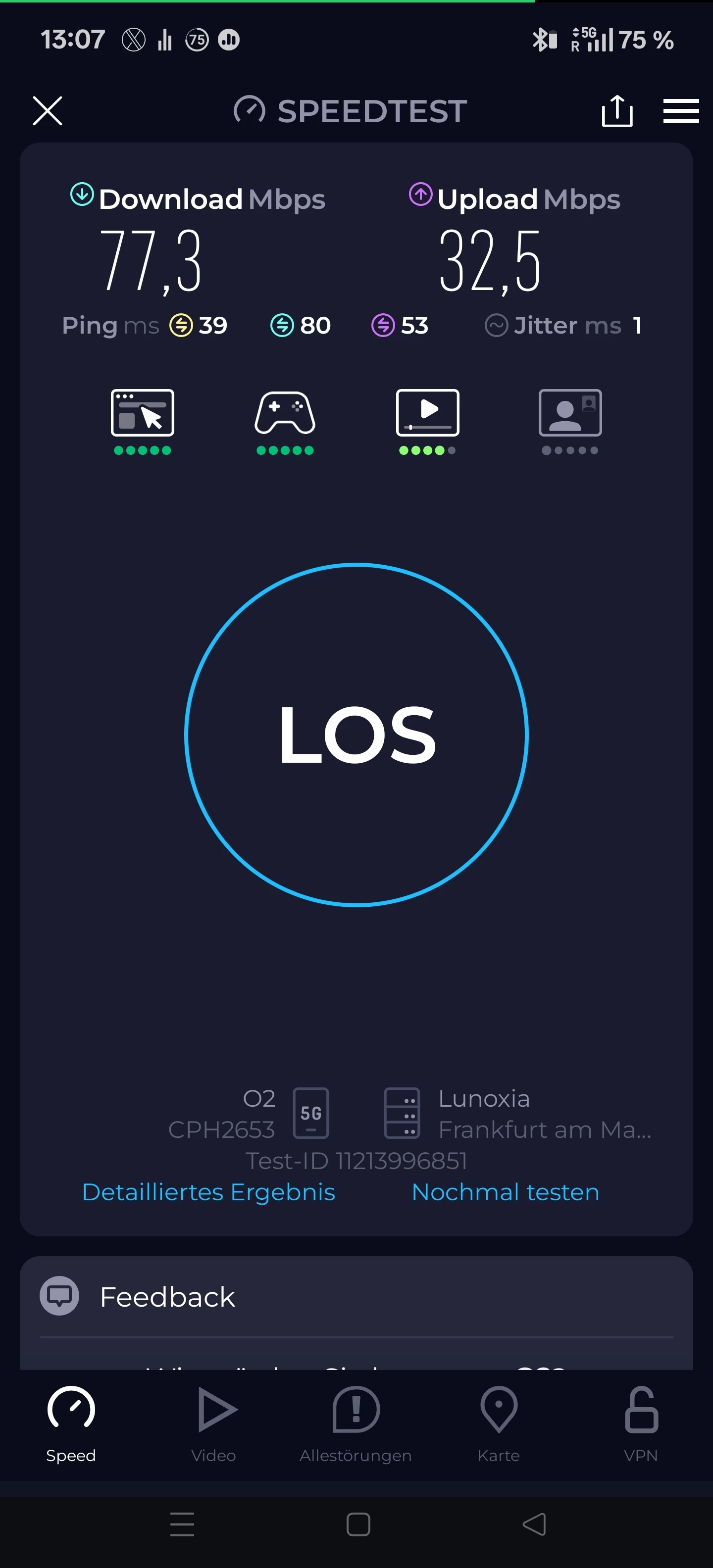View web browsing quality rating
Image resolution: width=713 pixels, height=1568 pixels.
[143, 421]
